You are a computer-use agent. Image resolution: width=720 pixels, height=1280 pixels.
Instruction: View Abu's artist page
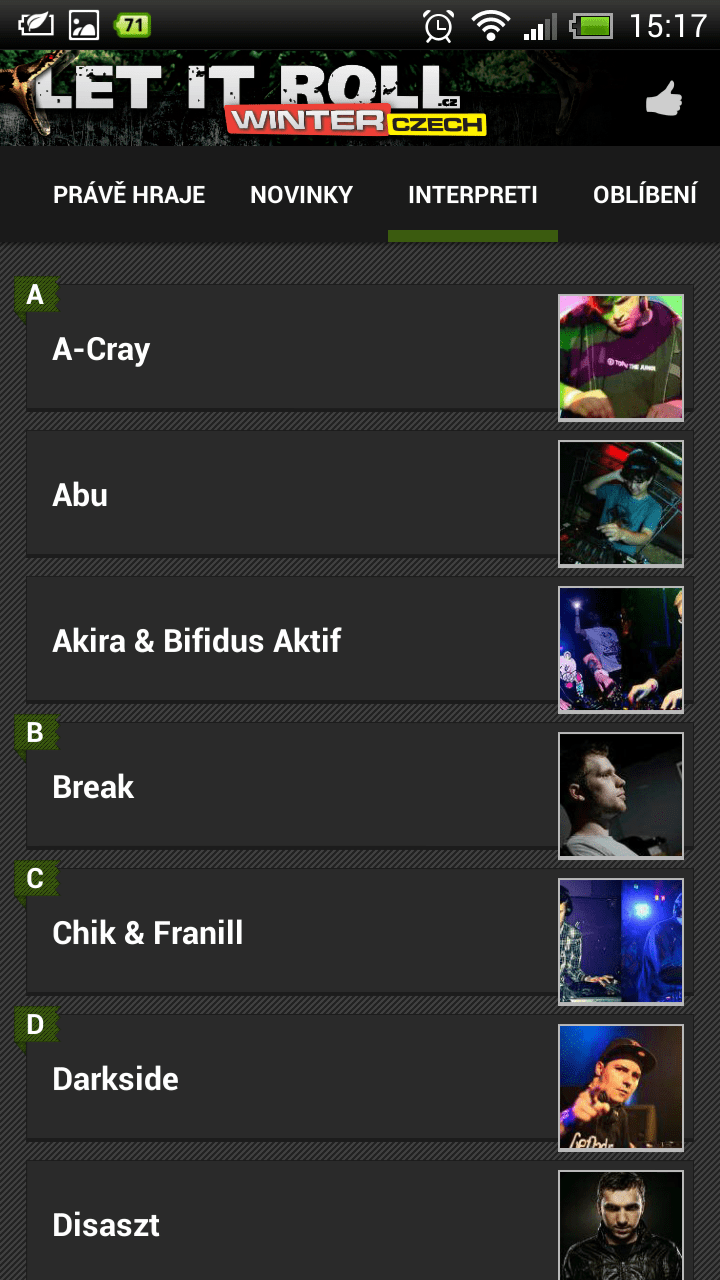359,494
